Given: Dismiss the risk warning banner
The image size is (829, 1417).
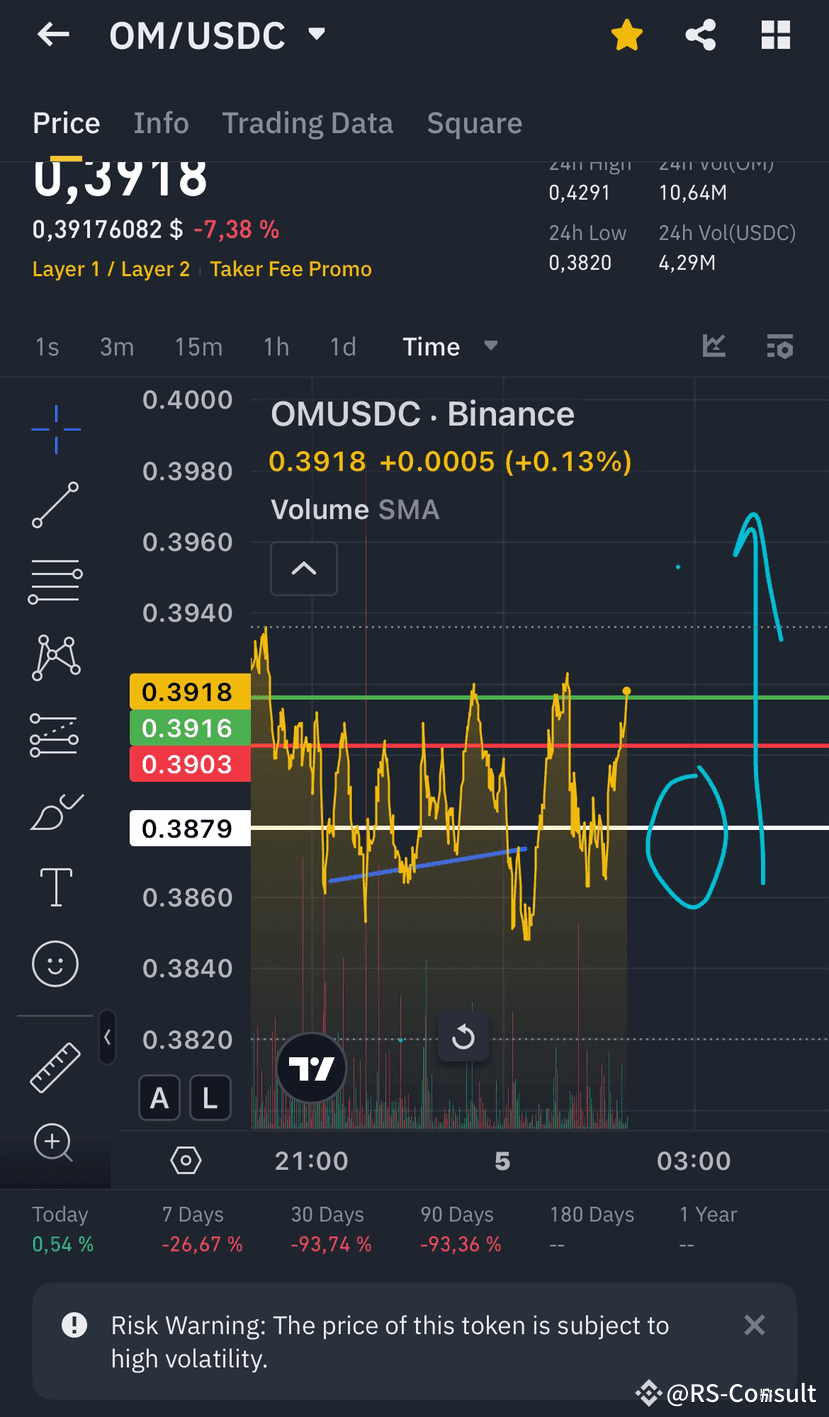Looking at the screenshot, I should click(754, 1326).
